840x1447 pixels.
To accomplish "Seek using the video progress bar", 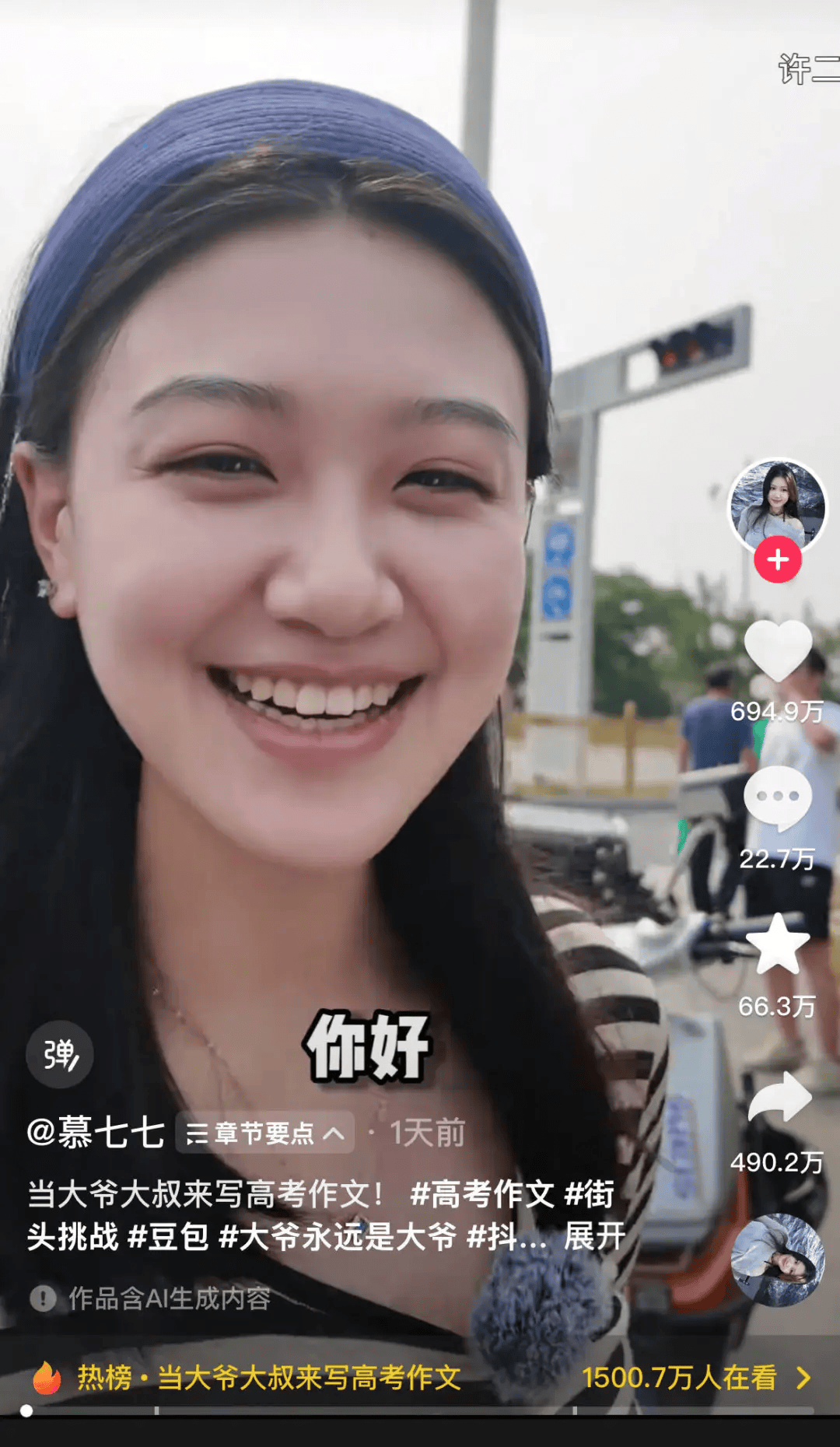I will (x=420, y=1410).
